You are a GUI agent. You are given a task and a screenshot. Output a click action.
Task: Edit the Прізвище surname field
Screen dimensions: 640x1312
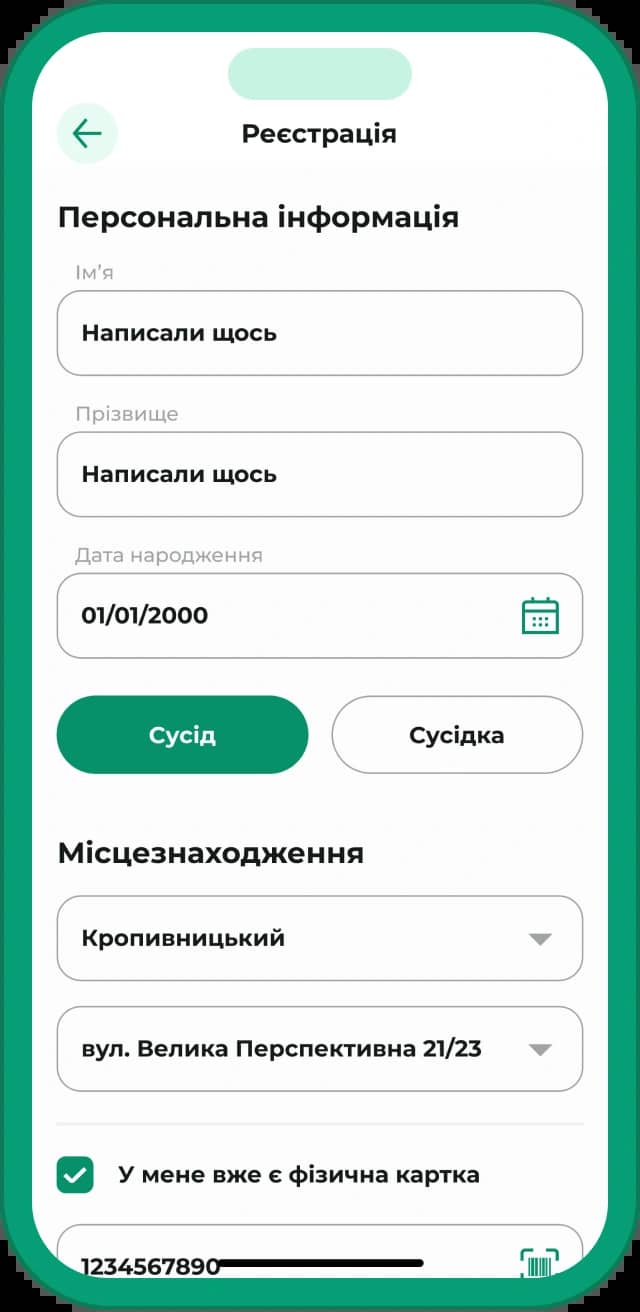[x=320, y=474]
